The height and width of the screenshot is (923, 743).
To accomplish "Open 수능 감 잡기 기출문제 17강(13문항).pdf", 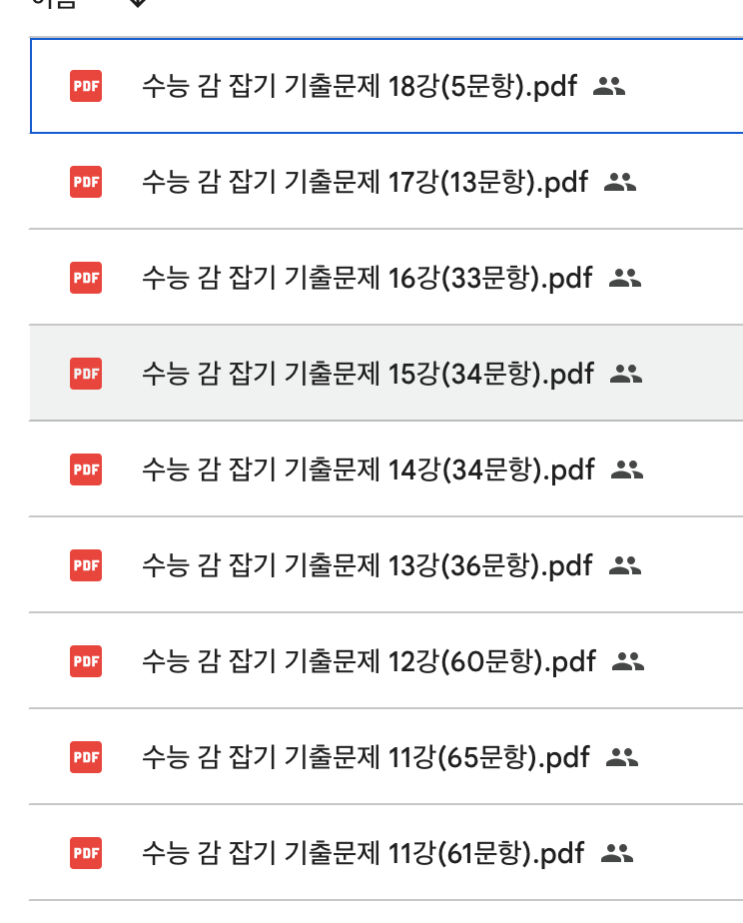I will click(365, 183).
